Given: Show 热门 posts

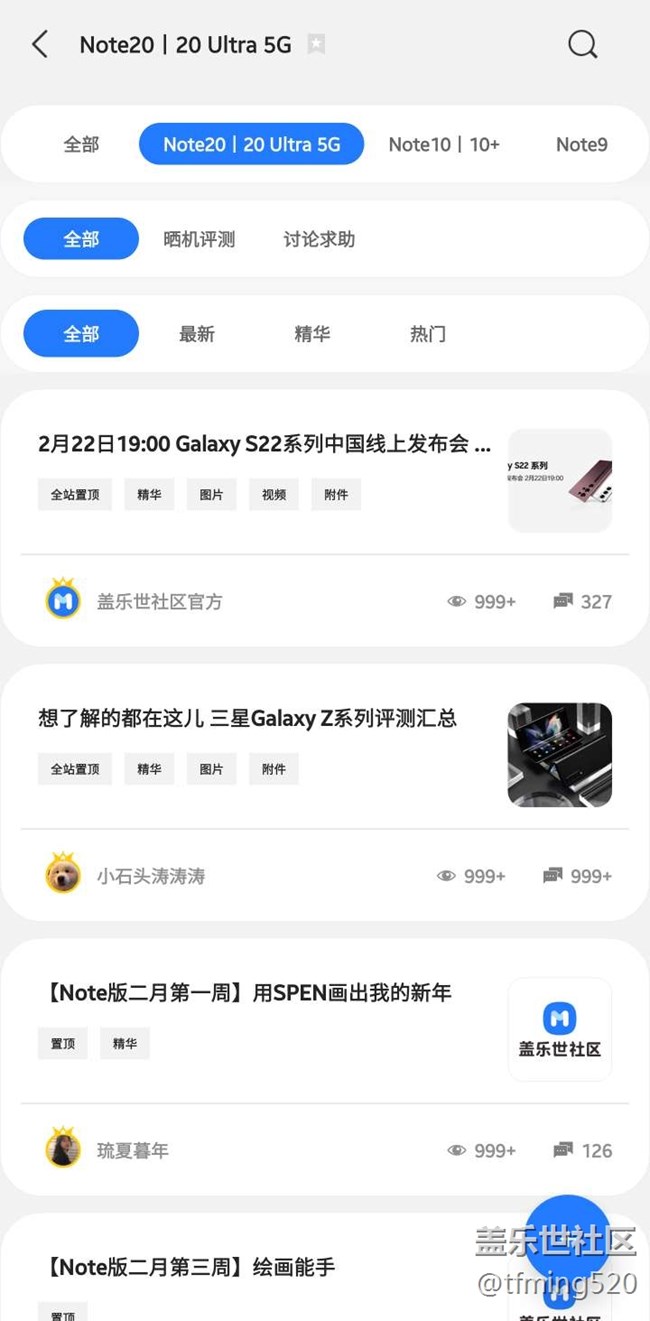Looking at the screenshot, I should (x=428, y=334).
